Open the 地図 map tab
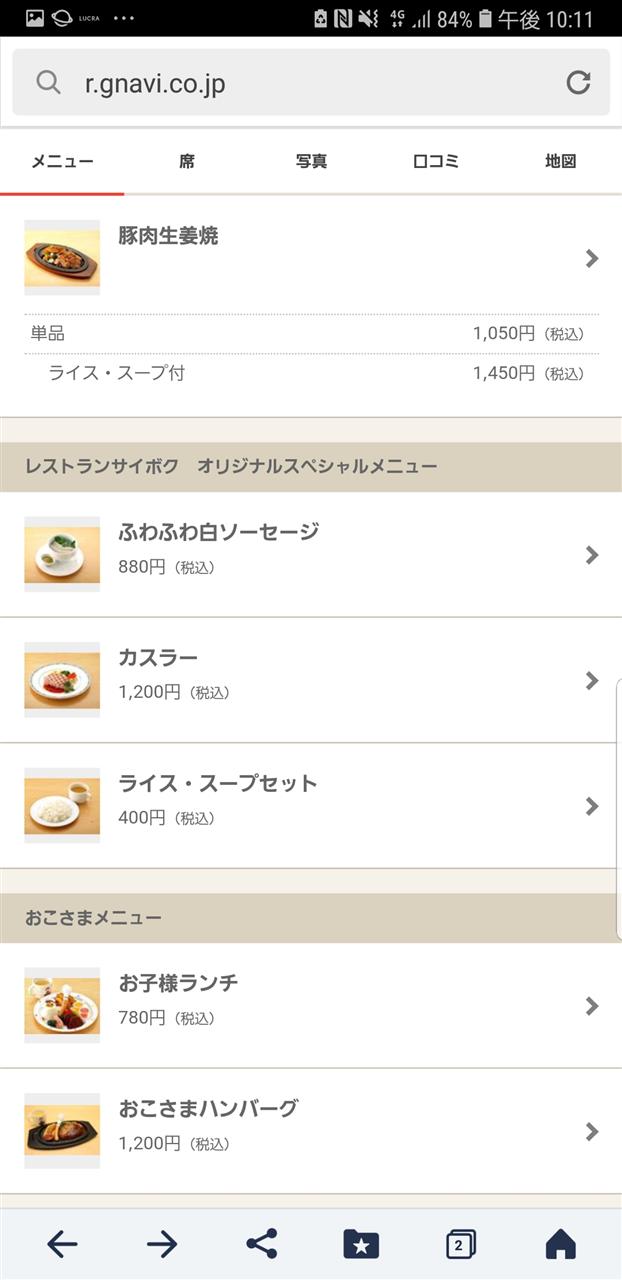This screenshot has height=1280, width=622. pos(560,161)
